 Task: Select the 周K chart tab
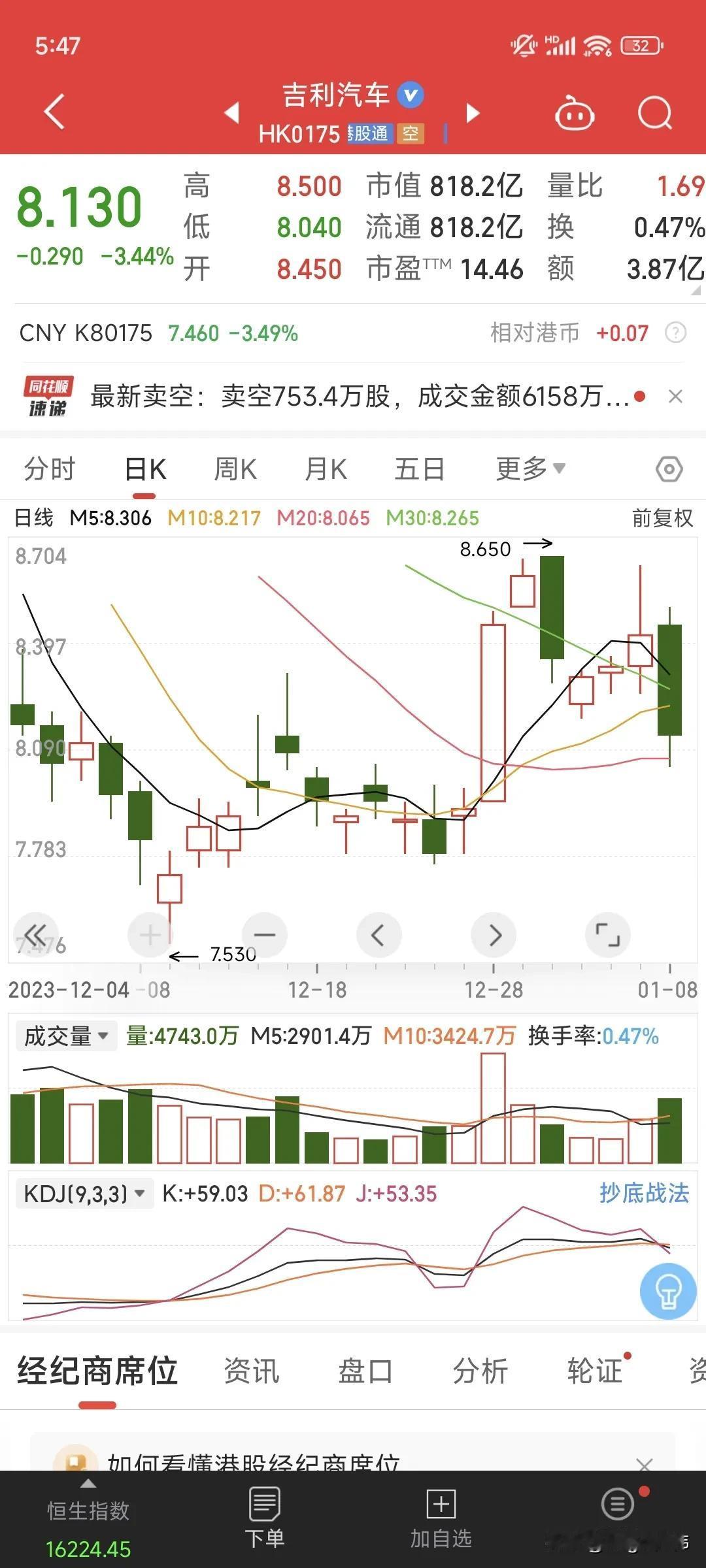coord(235,469)
